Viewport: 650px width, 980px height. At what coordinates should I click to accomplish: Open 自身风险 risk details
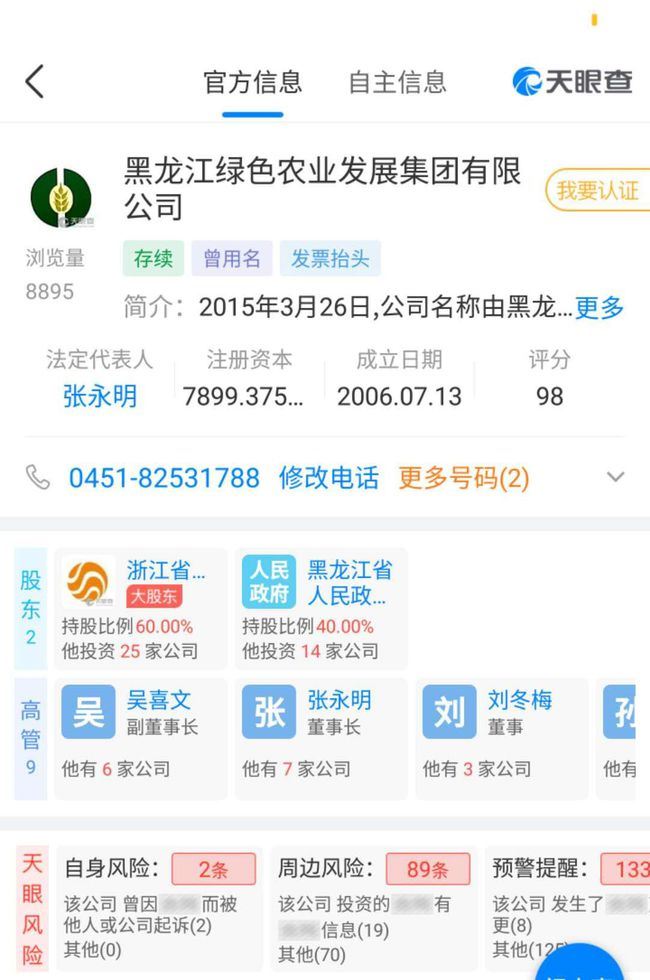(x=160, y=908)
